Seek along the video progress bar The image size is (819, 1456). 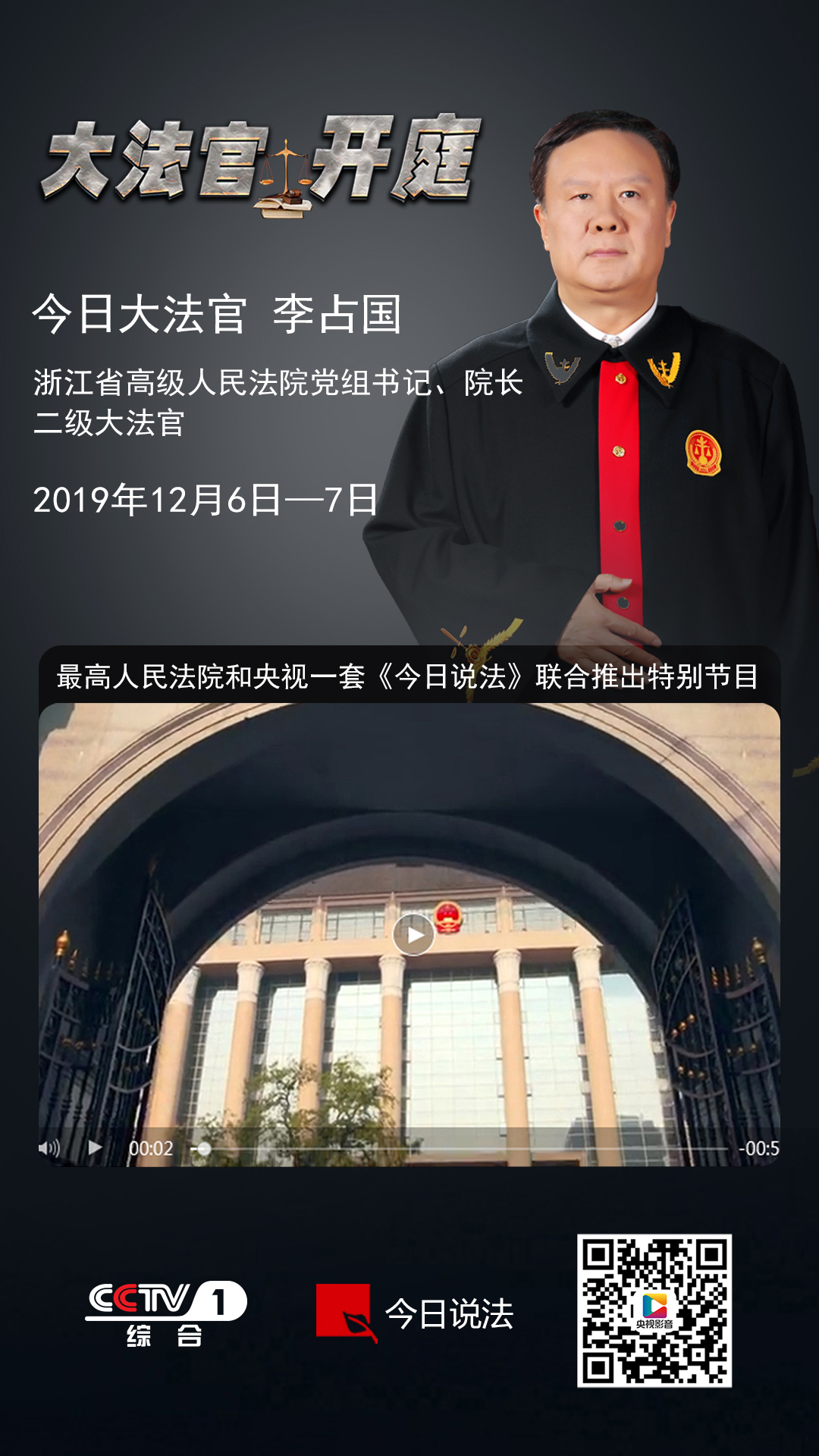click(463, 1149)
